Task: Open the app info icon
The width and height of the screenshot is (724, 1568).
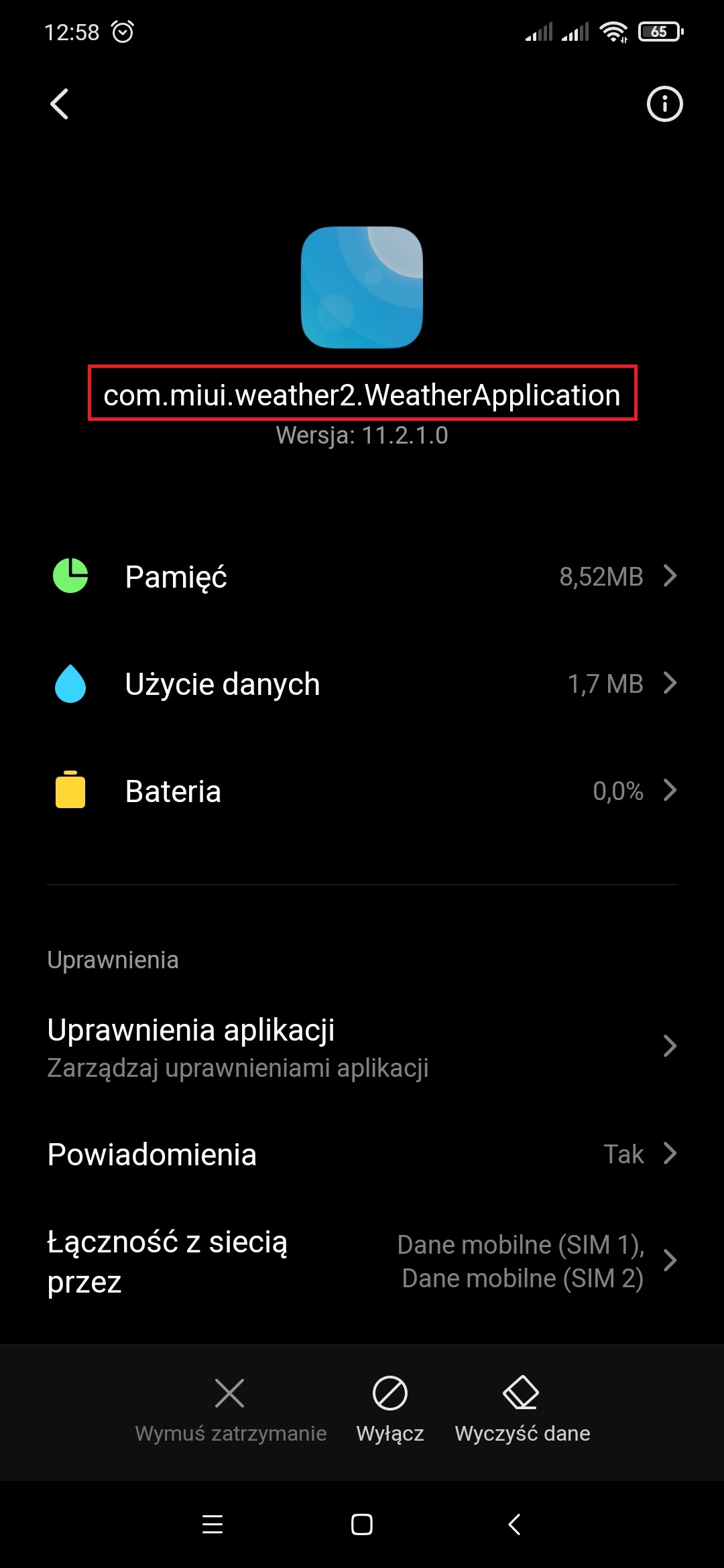Action: 664,105
